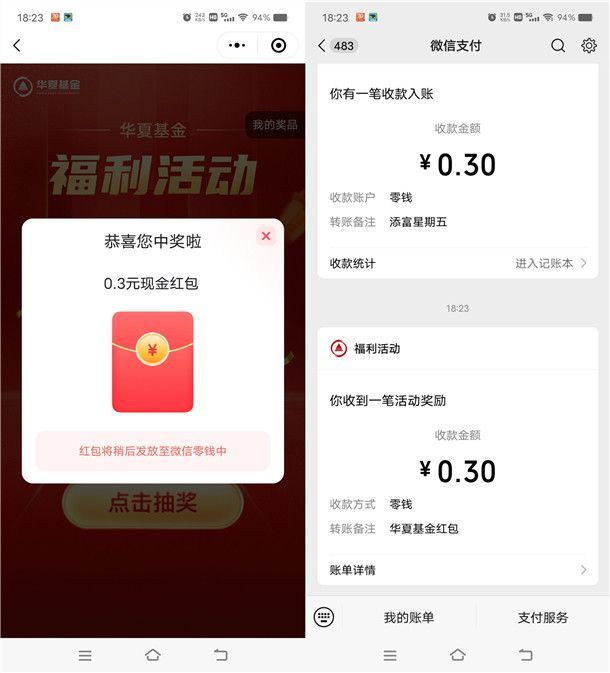Viewport: 610px width, 673px height.
Task: Open 进入记账本 in the 收款统计 row
Action: tap(550, 263)
